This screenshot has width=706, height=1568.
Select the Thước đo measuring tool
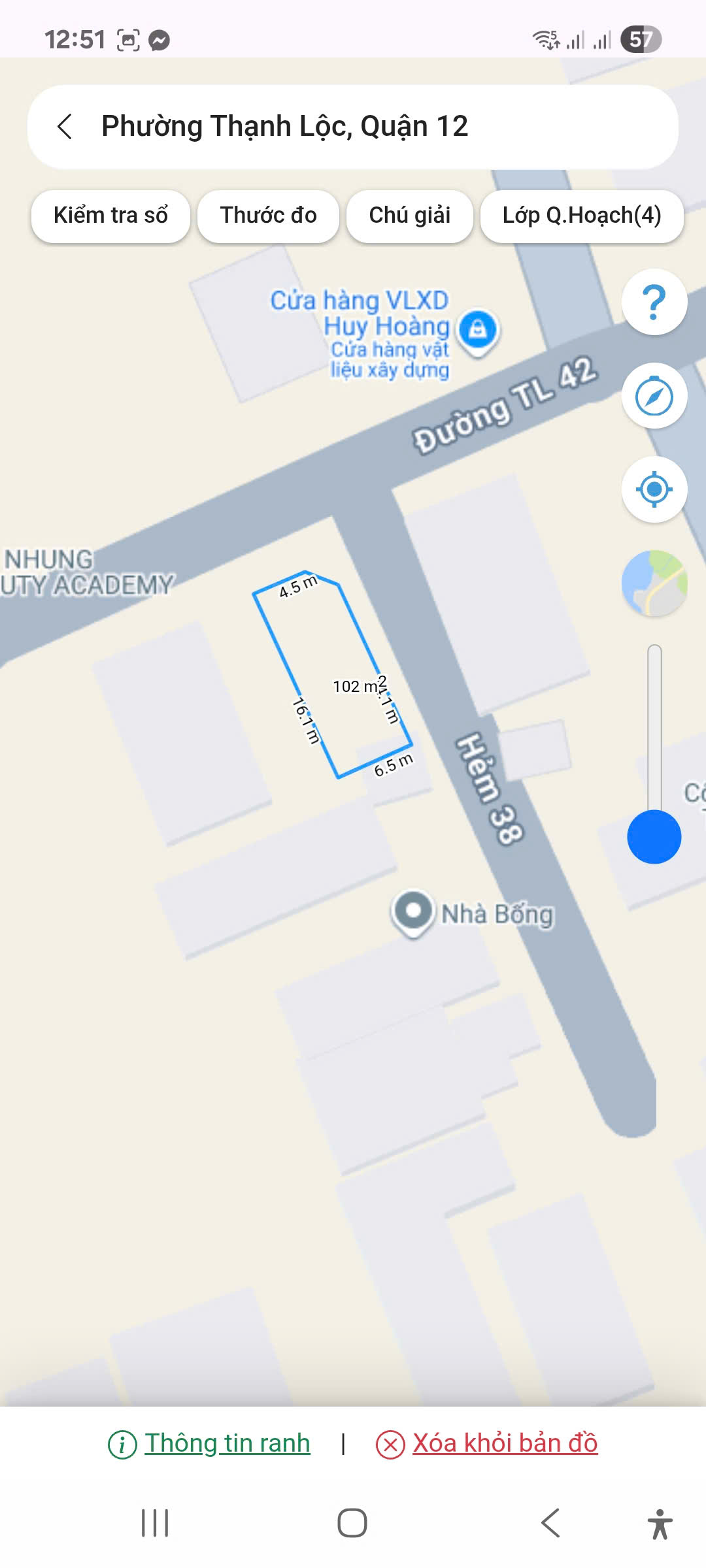pyautogui.click(x=268, y=216)
